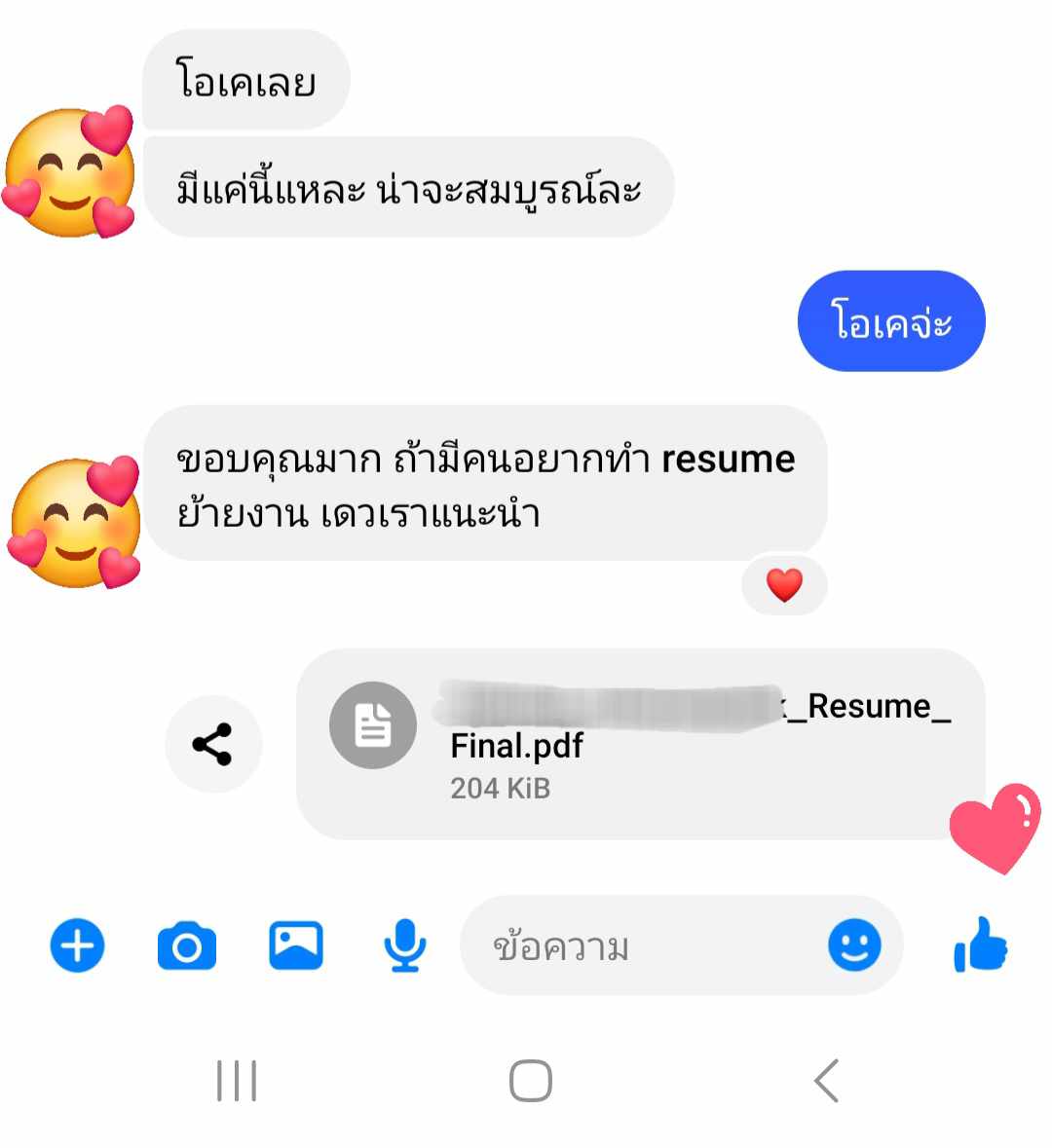Send a thumbs-up like

coord(981,945)
